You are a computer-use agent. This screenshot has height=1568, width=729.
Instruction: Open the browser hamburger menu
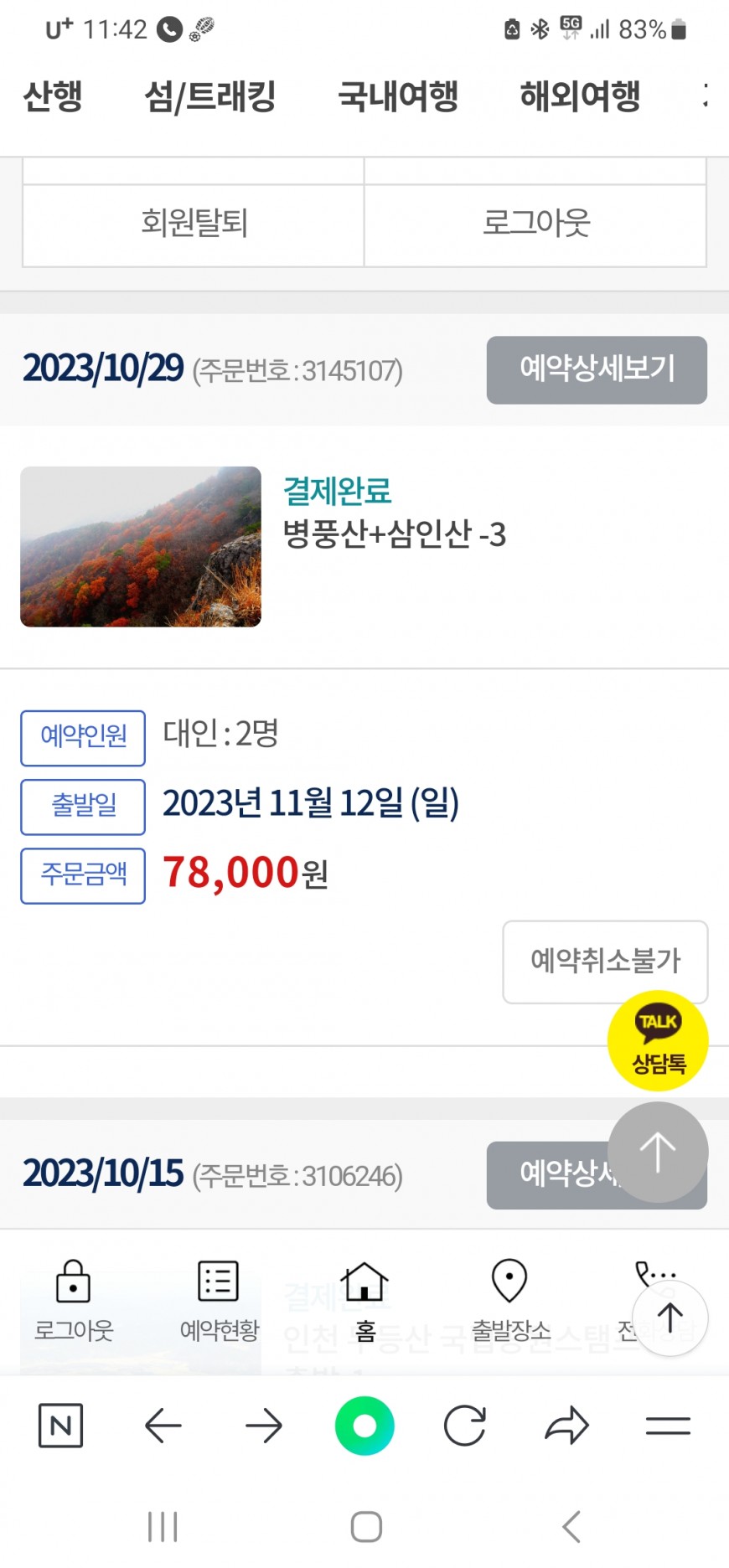[x=668, y=1426]
